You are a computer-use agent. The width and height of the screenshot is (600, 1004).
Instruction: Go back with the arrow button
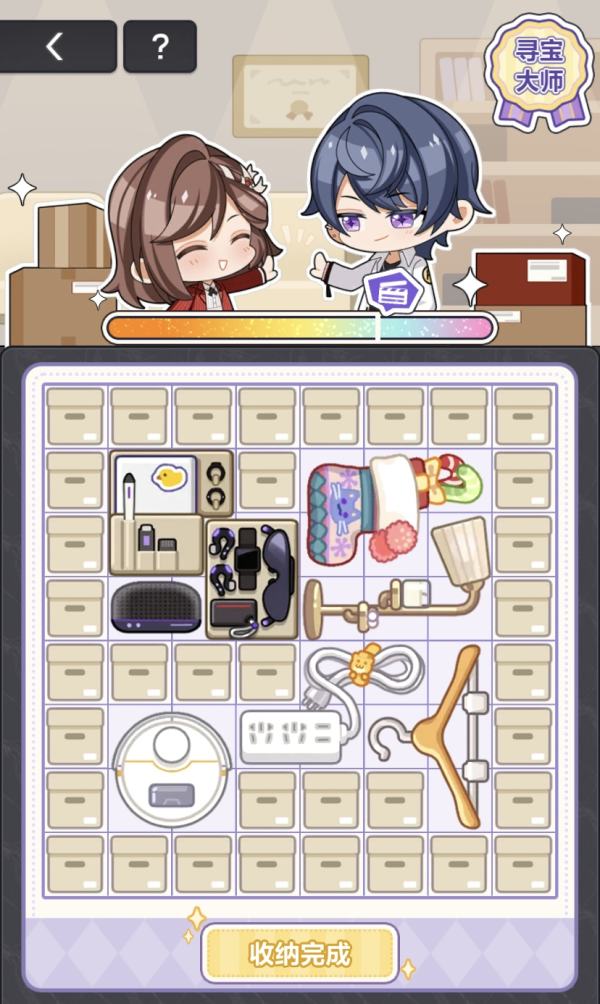57,46
